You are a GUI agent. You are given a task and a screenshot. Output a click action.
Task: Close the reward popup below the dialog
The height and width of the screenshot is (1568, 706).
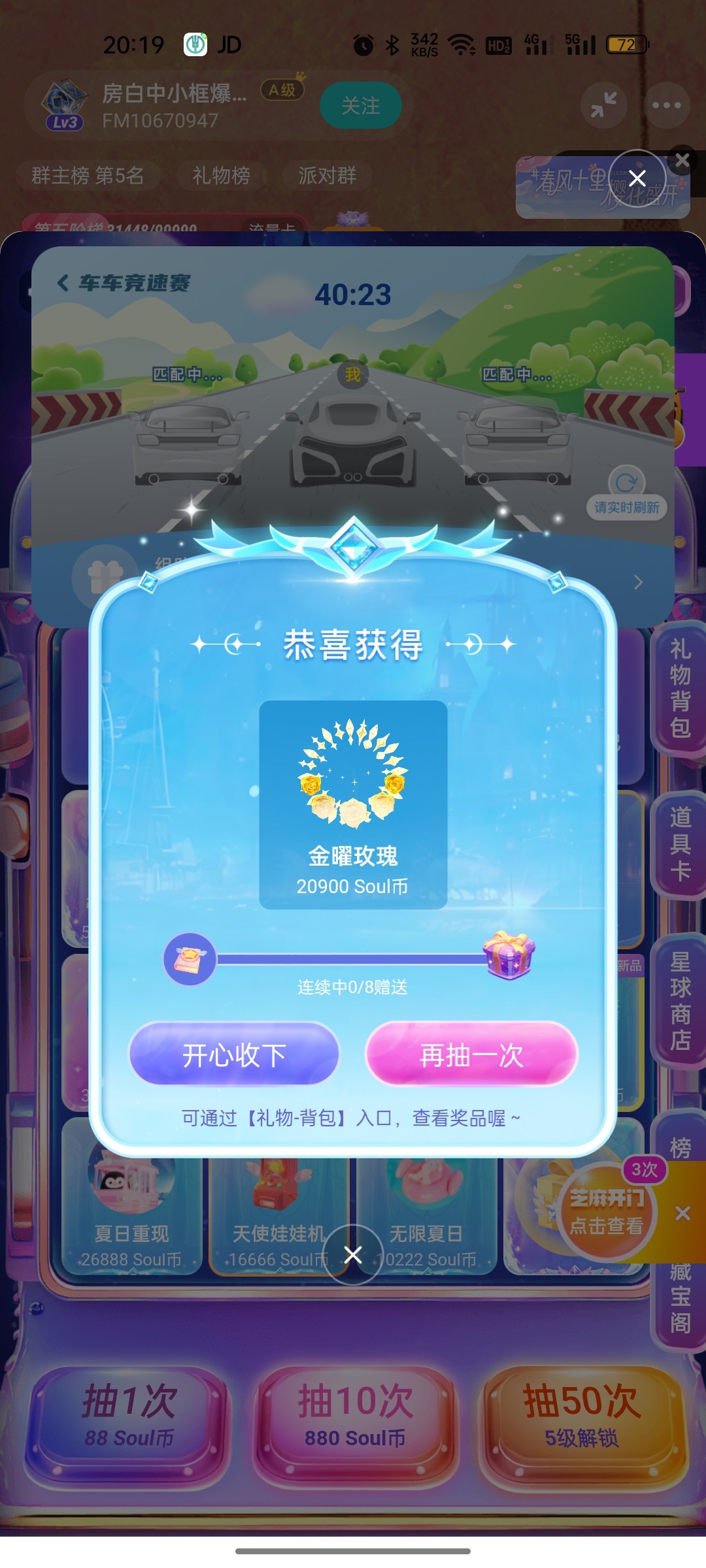353,1254
